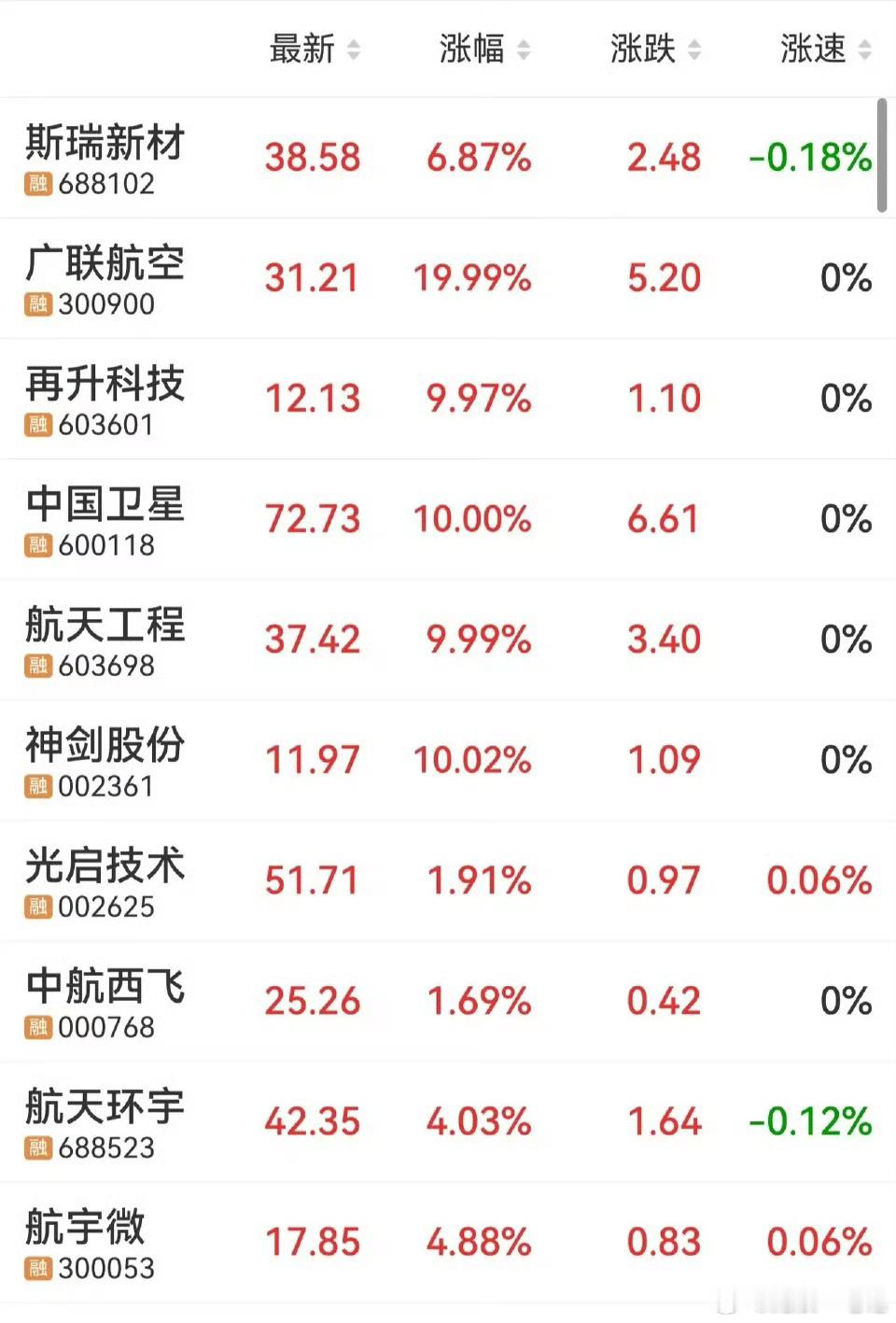The height and width of the screenshot is (1323, 896).
Task: Click the 融 margin icon next to 神剑股份
Action: coord(37,787)
